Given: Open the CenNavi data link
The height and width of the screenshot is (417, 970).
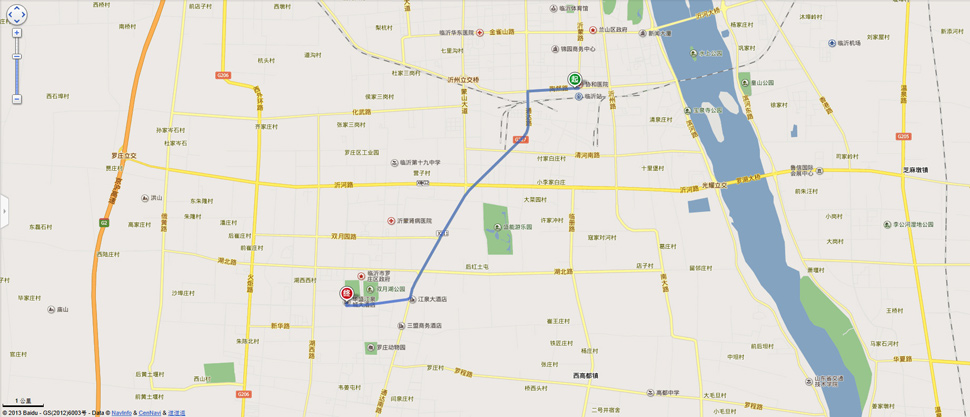Looking at the screenshot, I should tap(150, 412).
